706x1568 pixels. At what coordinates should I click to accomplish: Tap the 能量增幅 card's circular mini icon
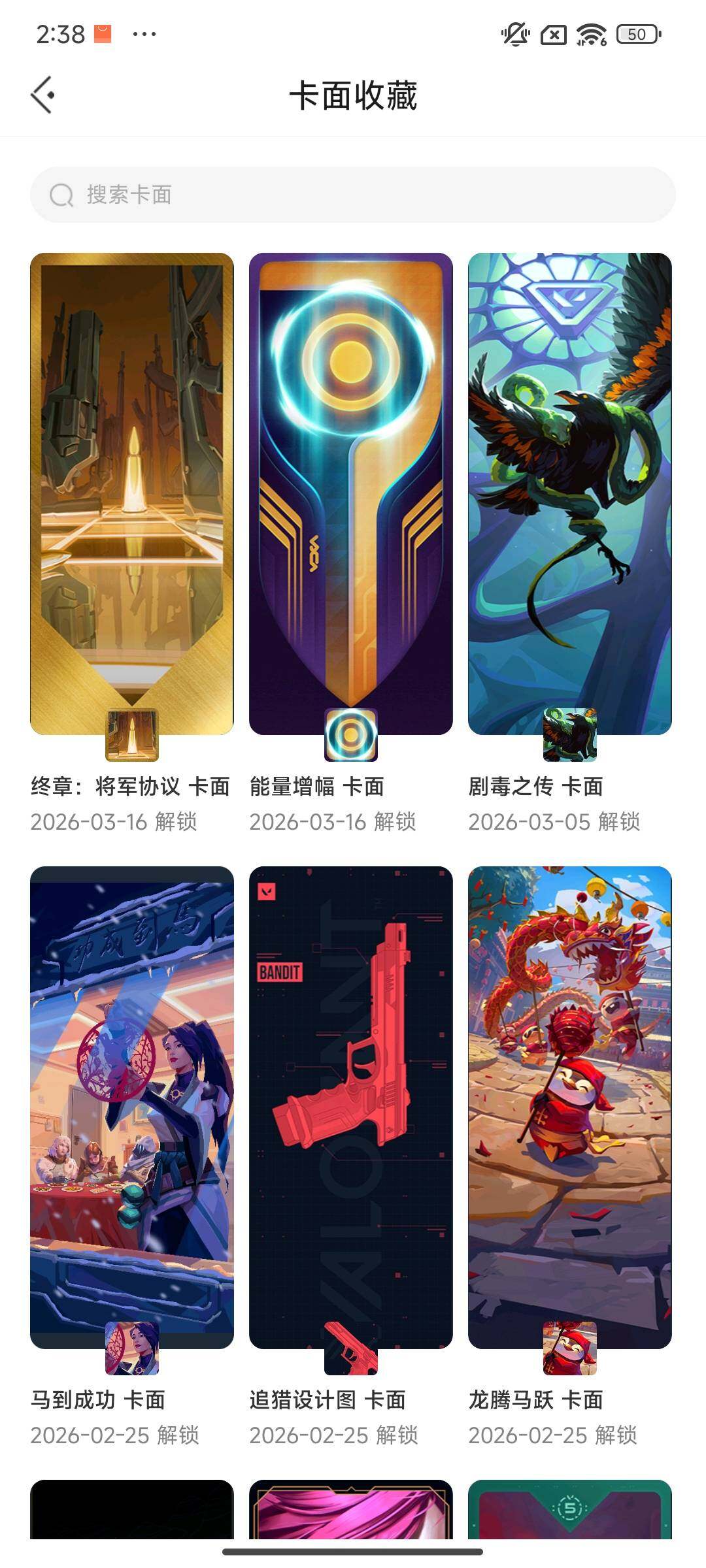click(351, 733)
